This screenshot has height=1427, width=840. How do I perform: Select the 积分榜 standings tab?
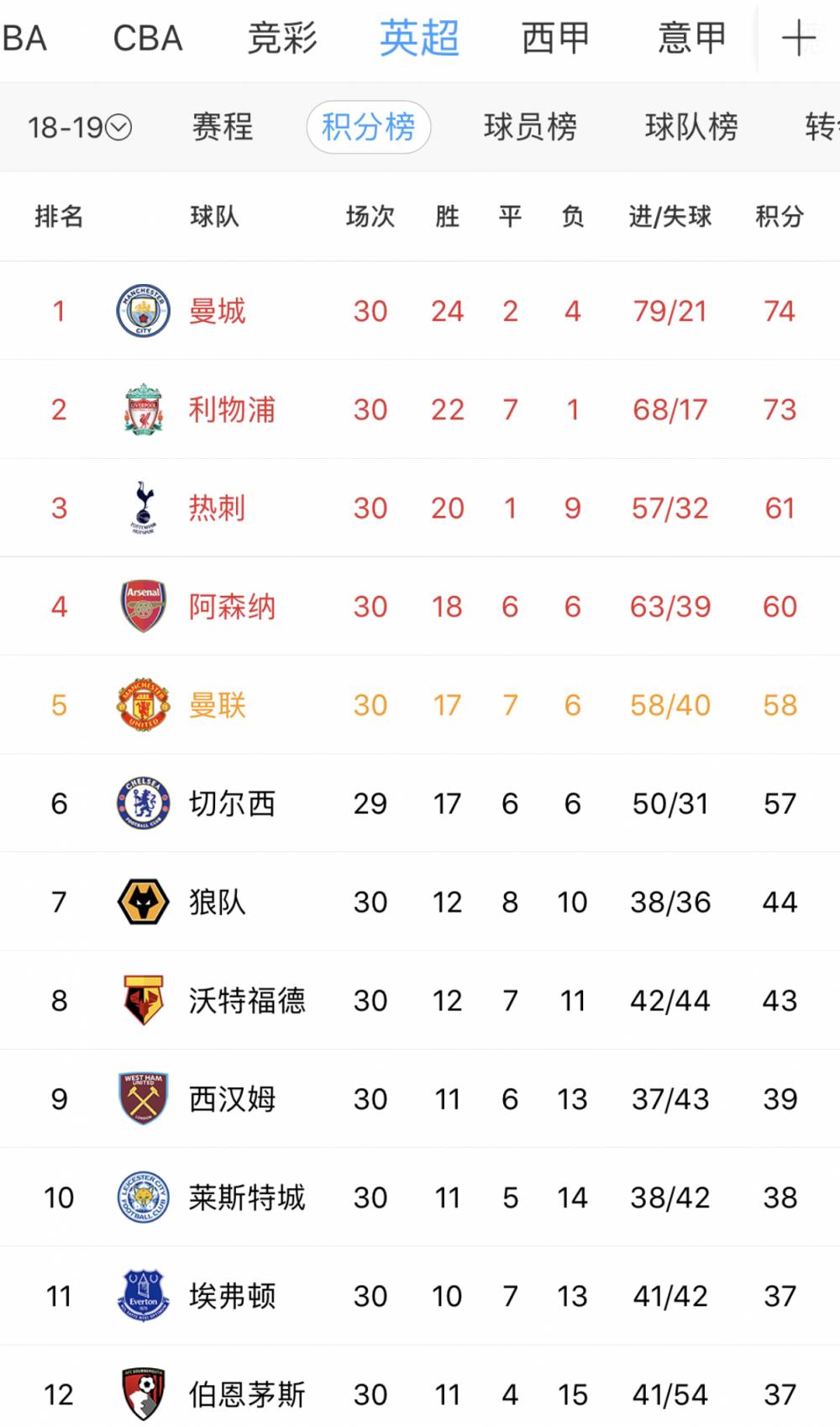tap(369, 124)
